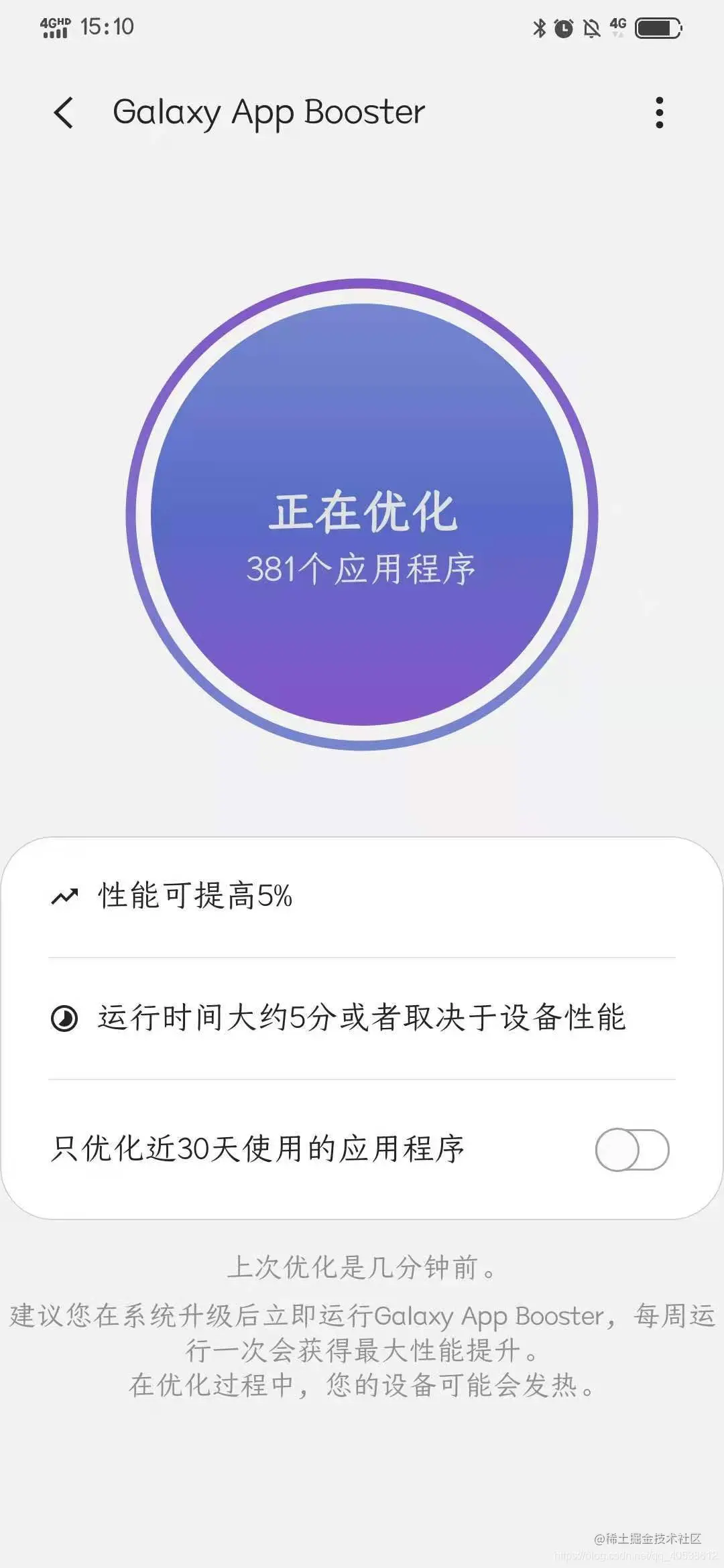Tap the back arrow in the title bar

click(x=64, y=111)
